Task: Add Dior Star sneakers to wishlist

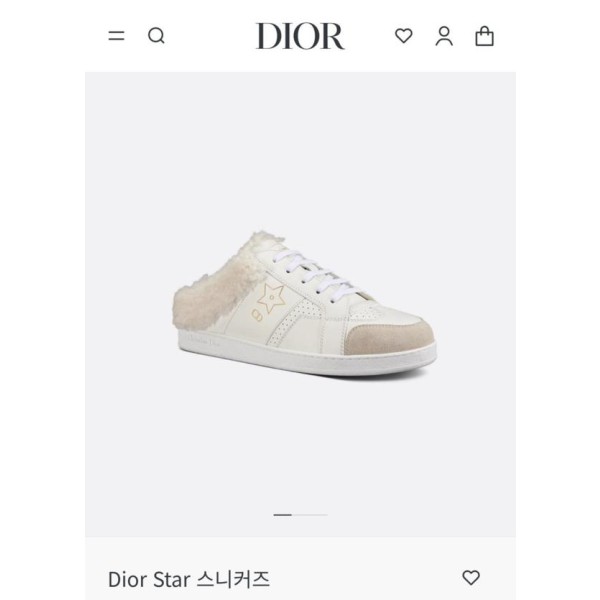Action: [x=471, y=577]
